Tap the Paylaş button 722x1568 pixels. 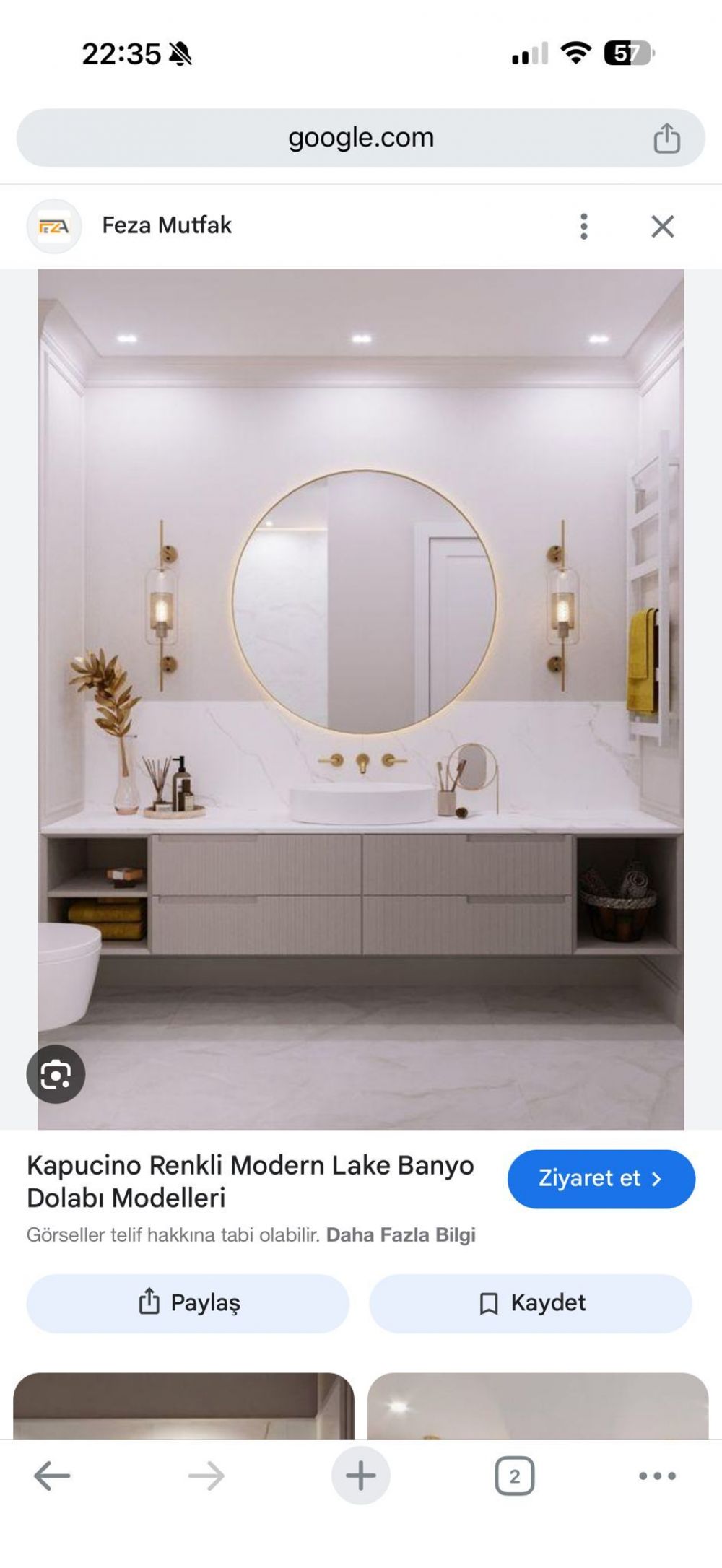(188, 1302)
